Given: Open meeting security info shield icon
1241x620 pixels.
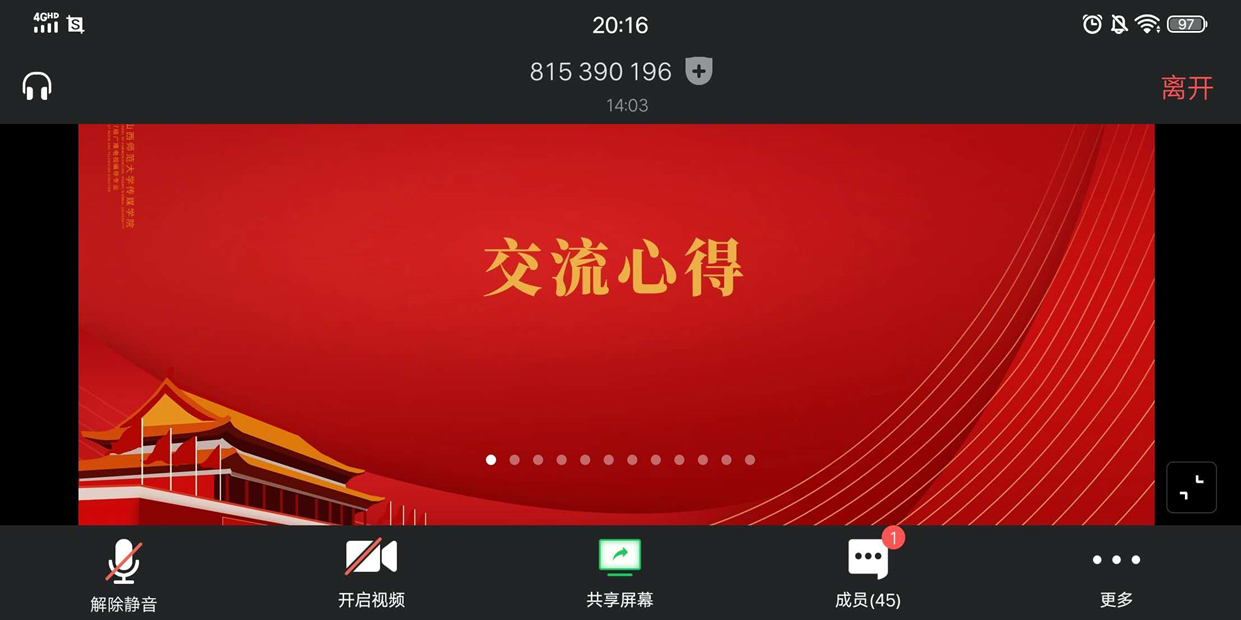Looking at the screenshot, I should (x=698, y=71).
